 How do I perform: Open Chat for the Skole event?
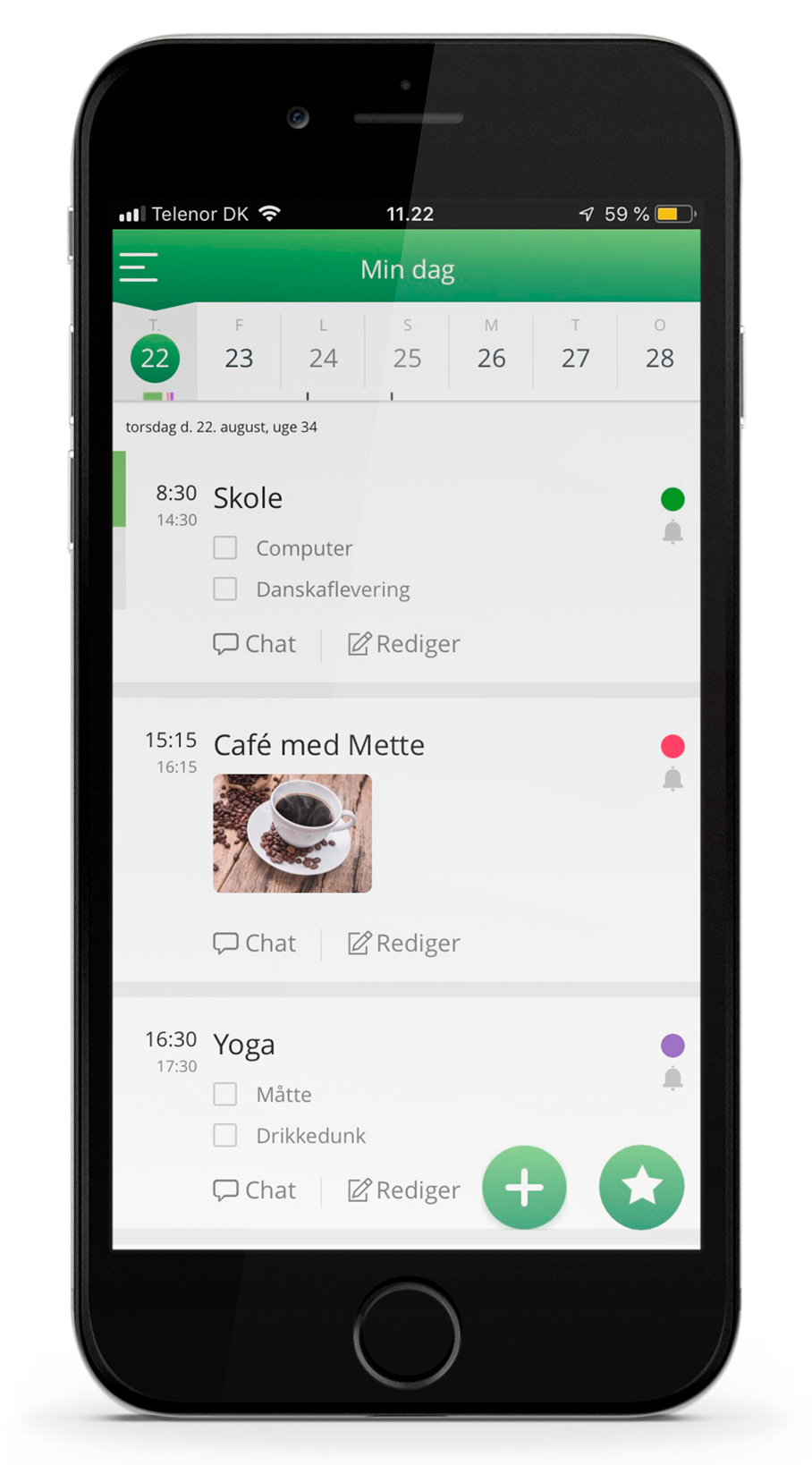point(255,644)
